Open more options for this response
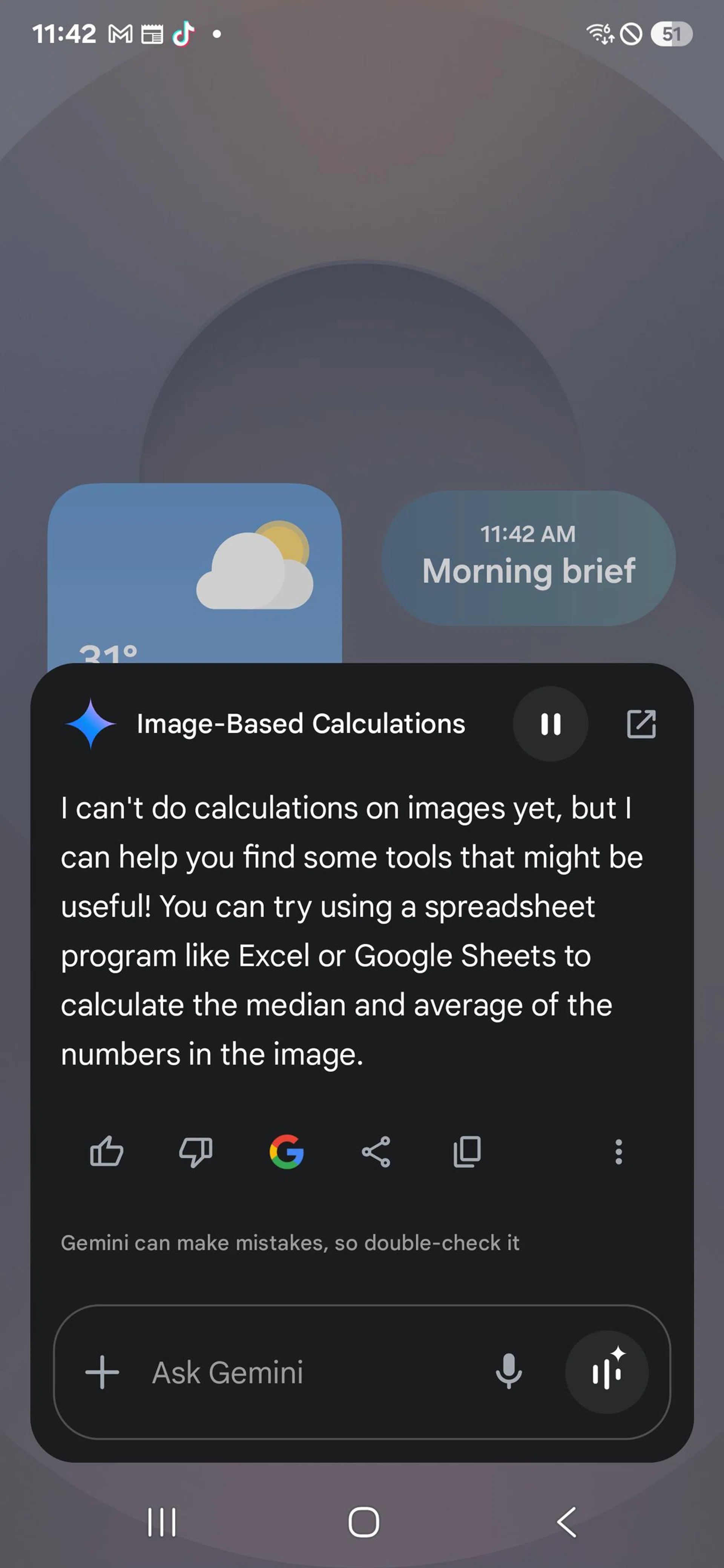The image size is (724, 1568). 619,1151
